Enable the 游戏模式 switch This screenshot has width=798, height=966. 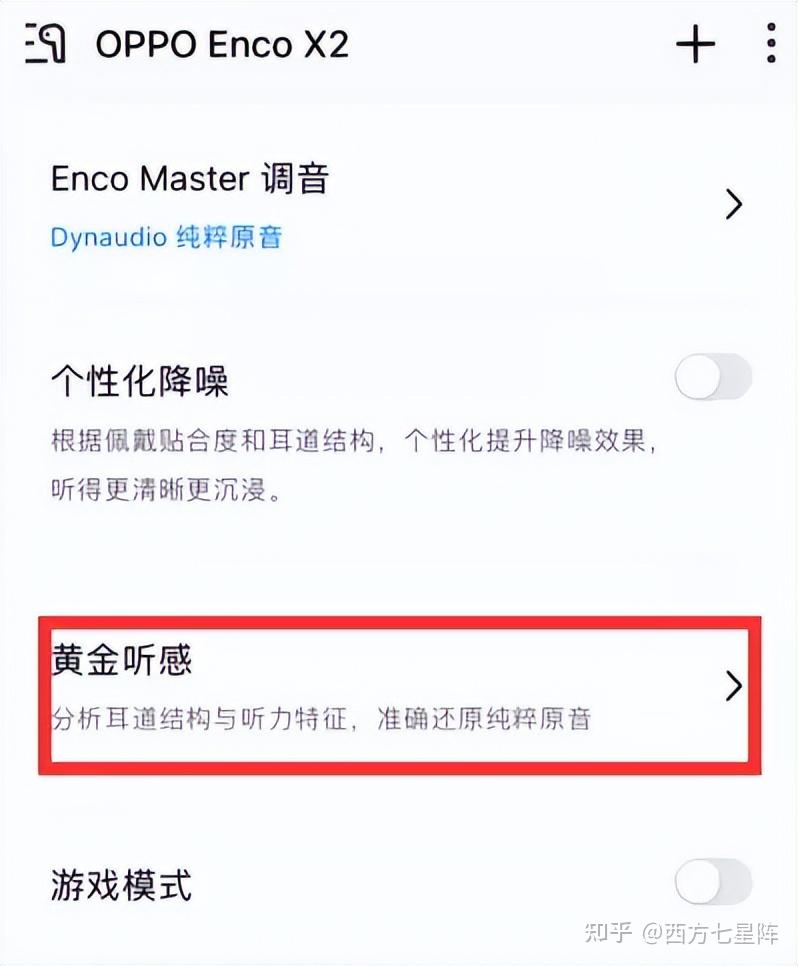(x=713, y=882)
